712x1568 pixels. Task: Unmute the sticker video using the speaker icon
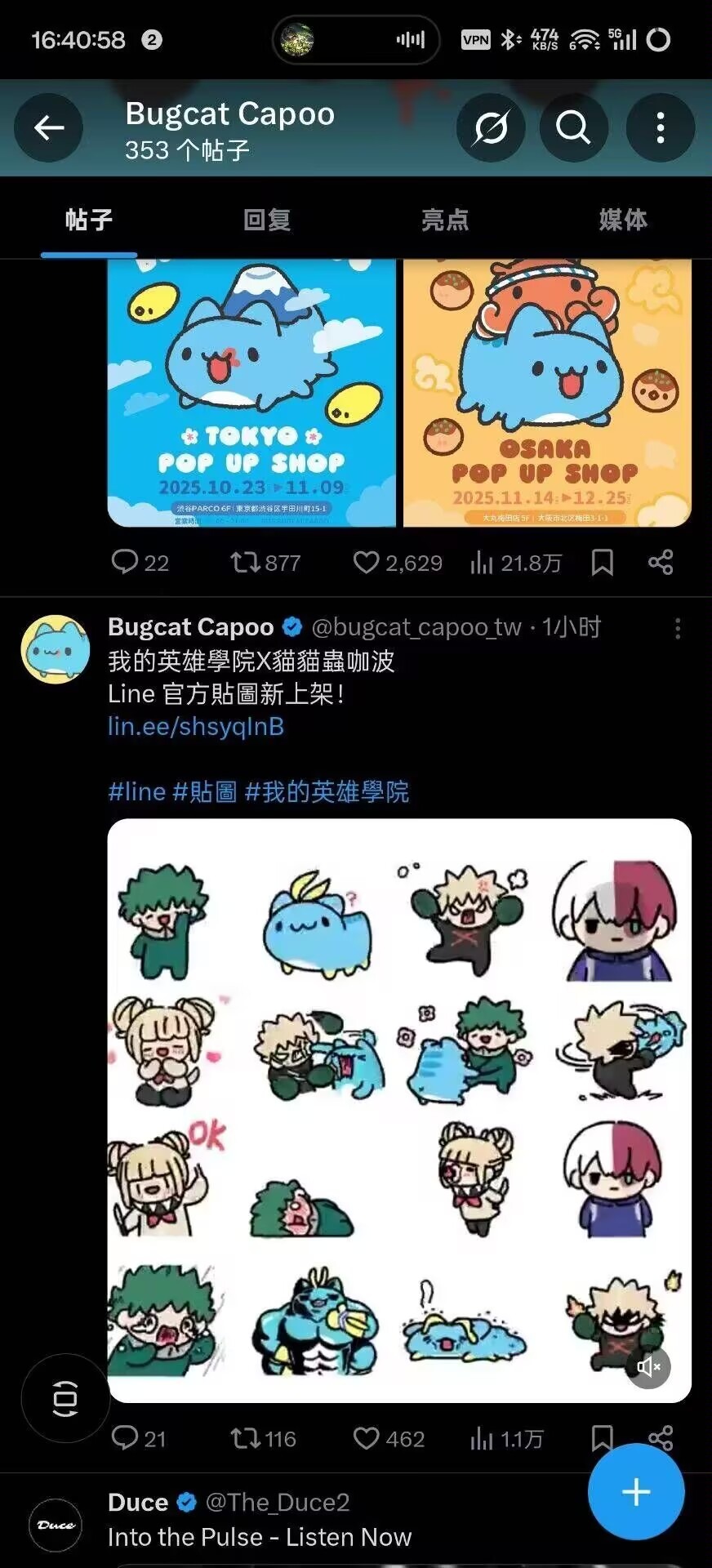pyautogui.click(x=648, y=1366)
